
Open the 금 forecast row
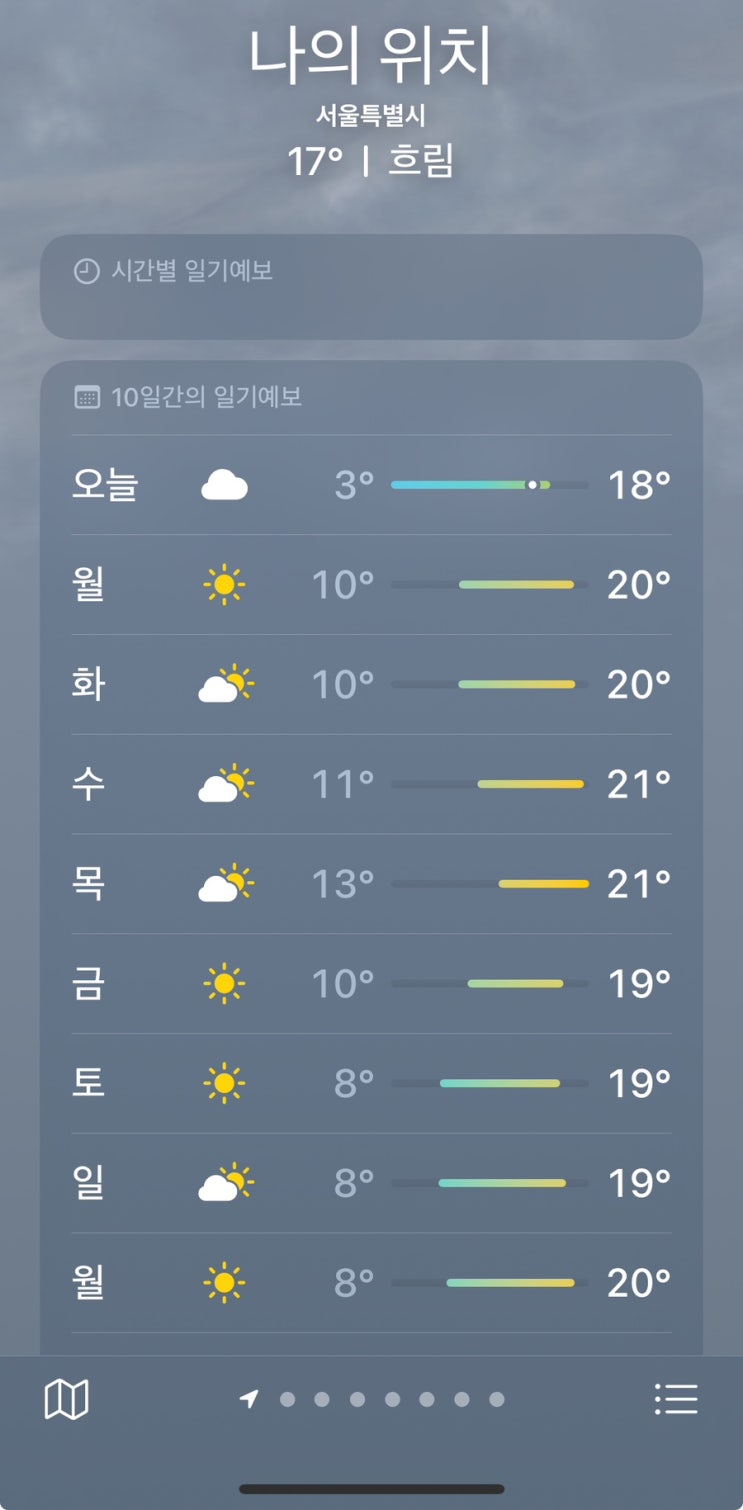pos(371,984)
